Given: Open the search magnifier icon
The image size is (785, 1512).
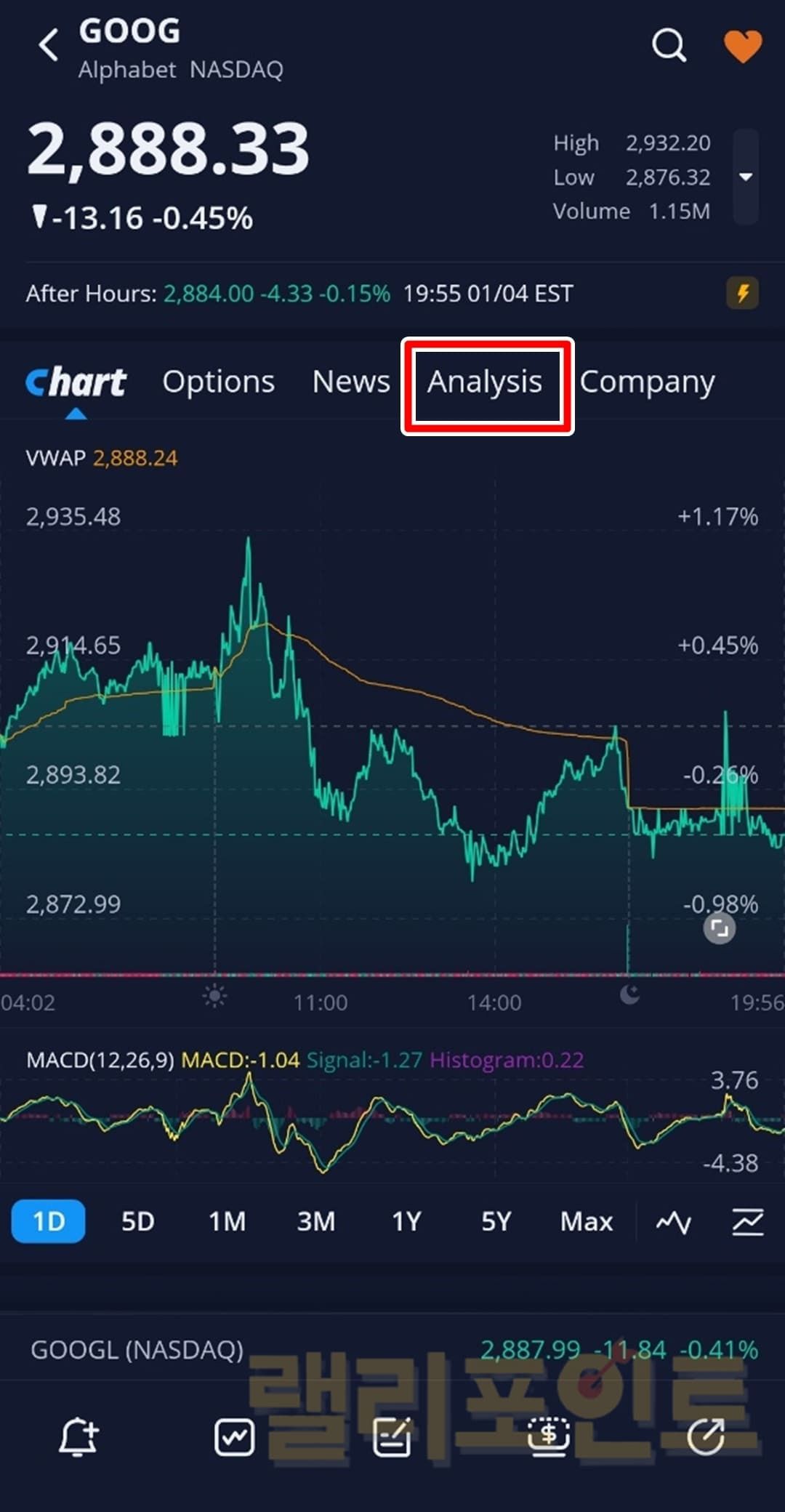Looking at the screenshot, I should click(x=669, y=45).
